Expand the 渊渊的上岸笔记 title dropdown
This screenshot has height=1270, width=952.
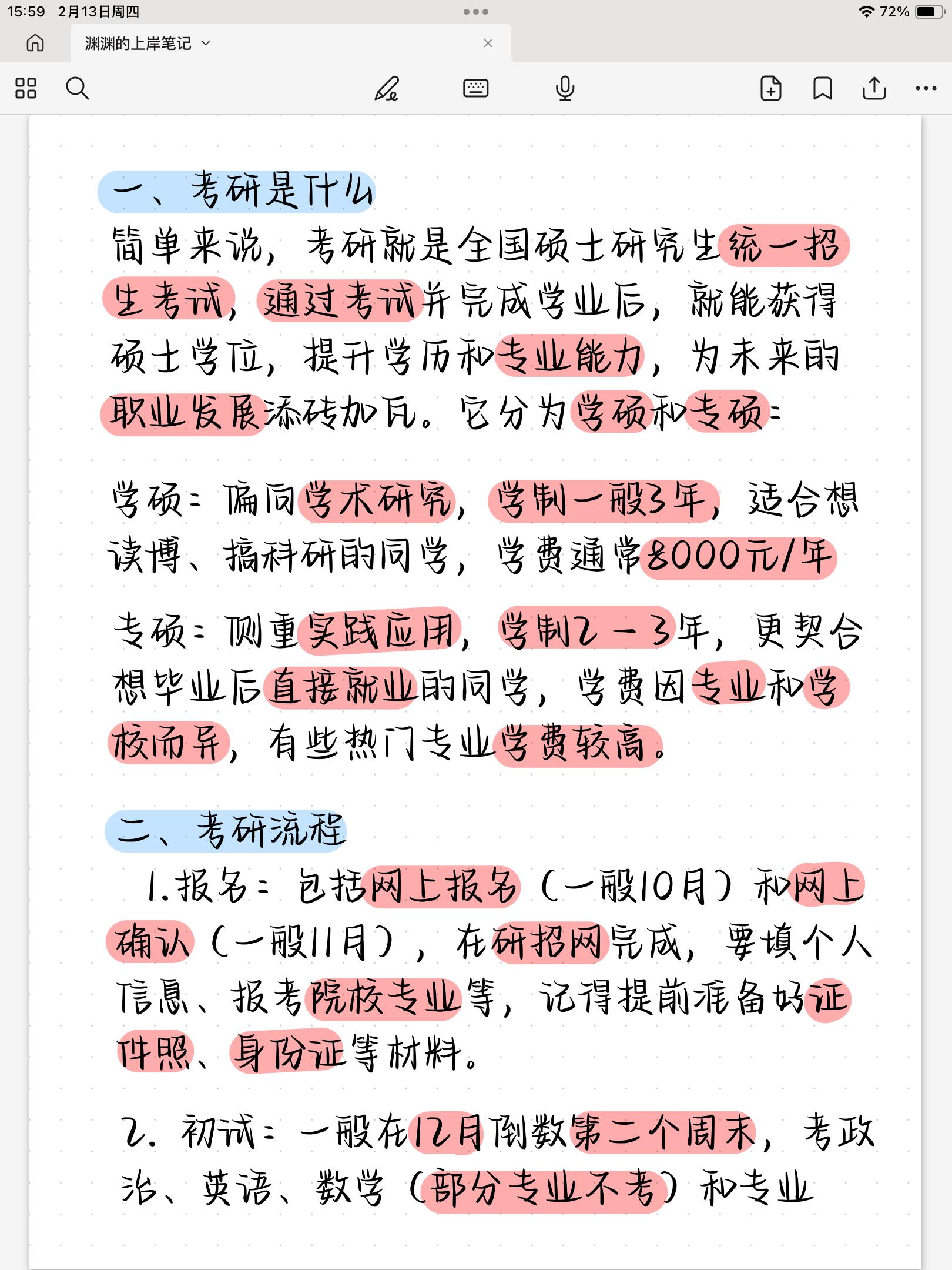(x=206, y=43)
